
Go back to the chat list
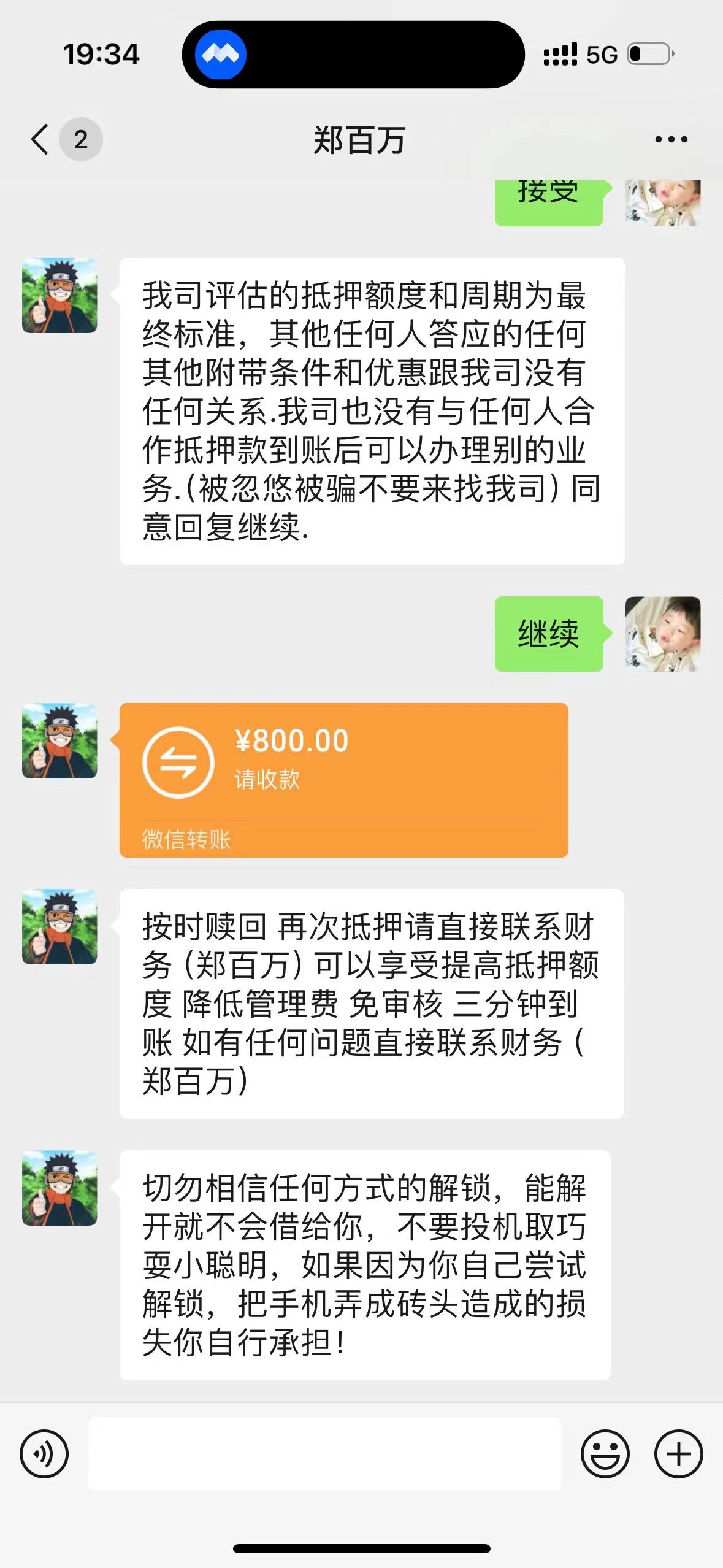coord(40,139)
